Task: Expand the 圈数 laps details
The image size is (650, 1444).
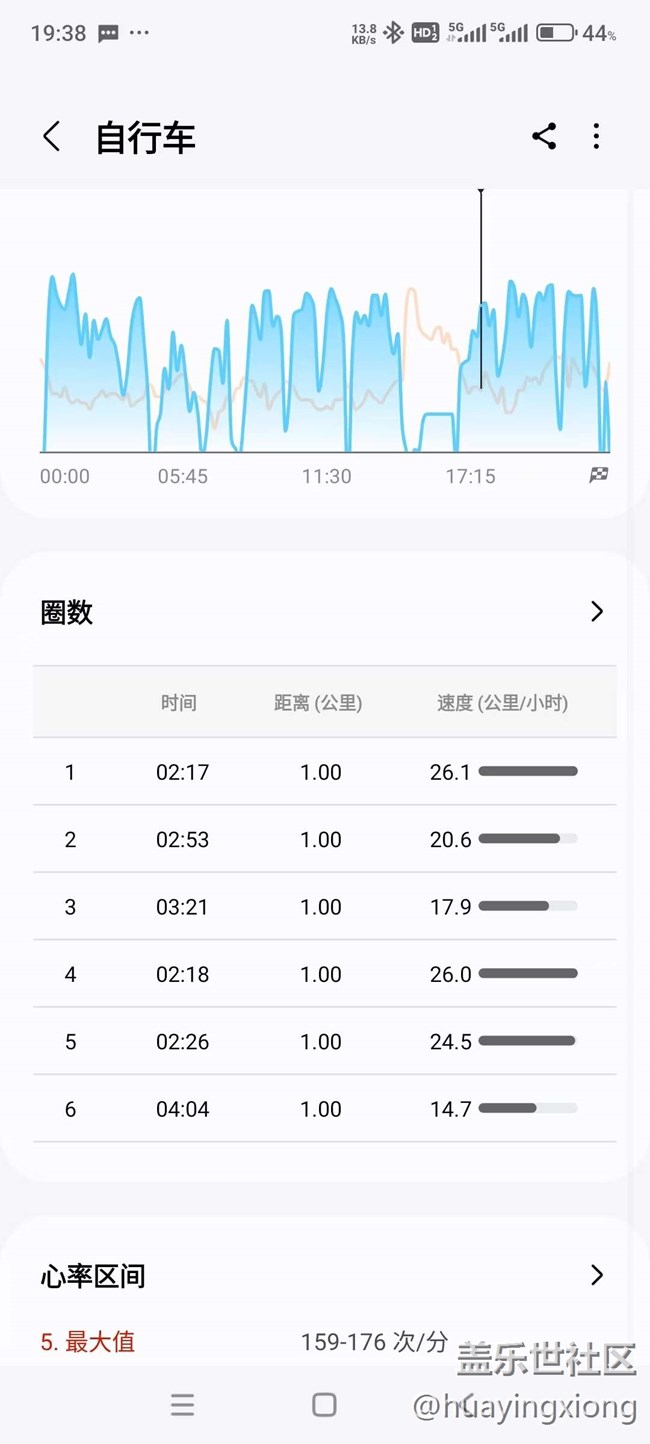Action: click(x=596, y=611)
